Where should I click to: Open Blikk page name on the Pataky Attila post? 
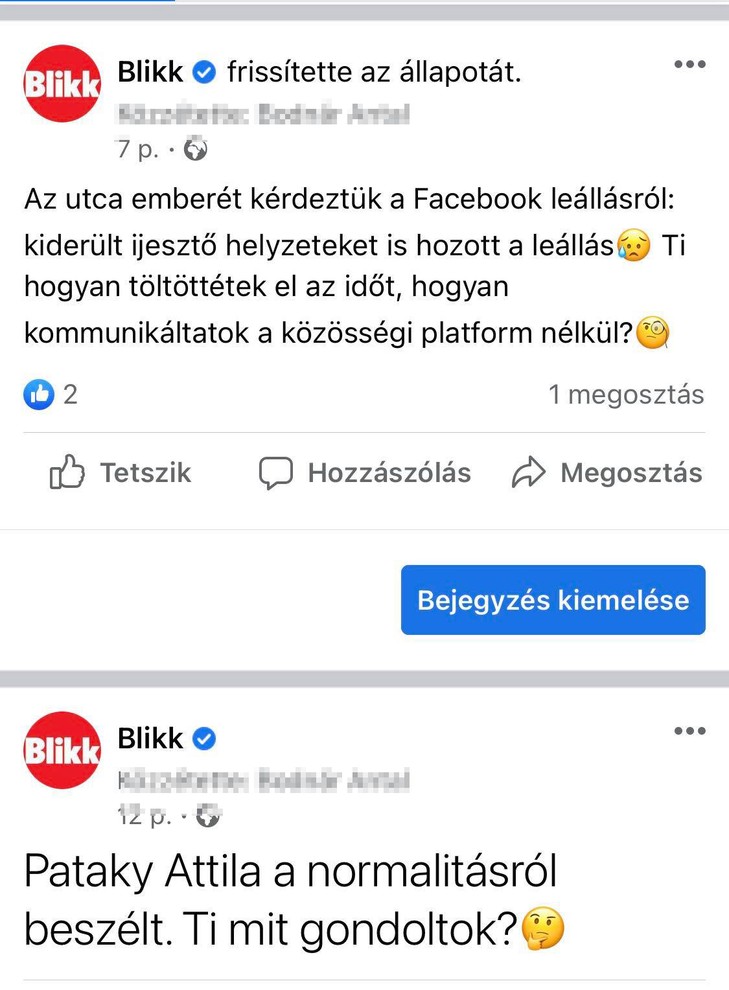pyautogui.click(x=151, y=739)
